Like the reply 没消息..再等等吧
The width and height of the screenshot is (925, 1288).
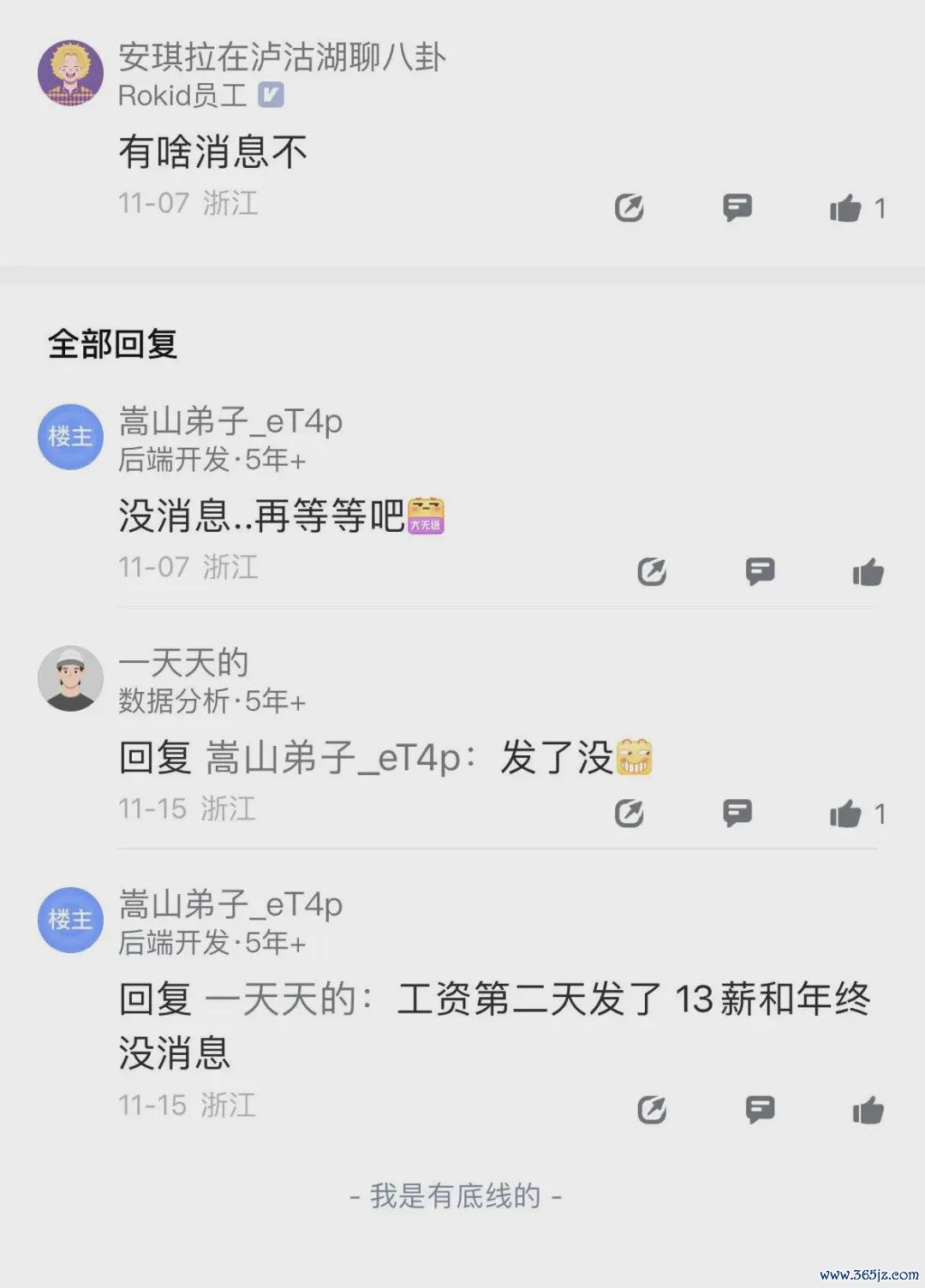[868, 571]
